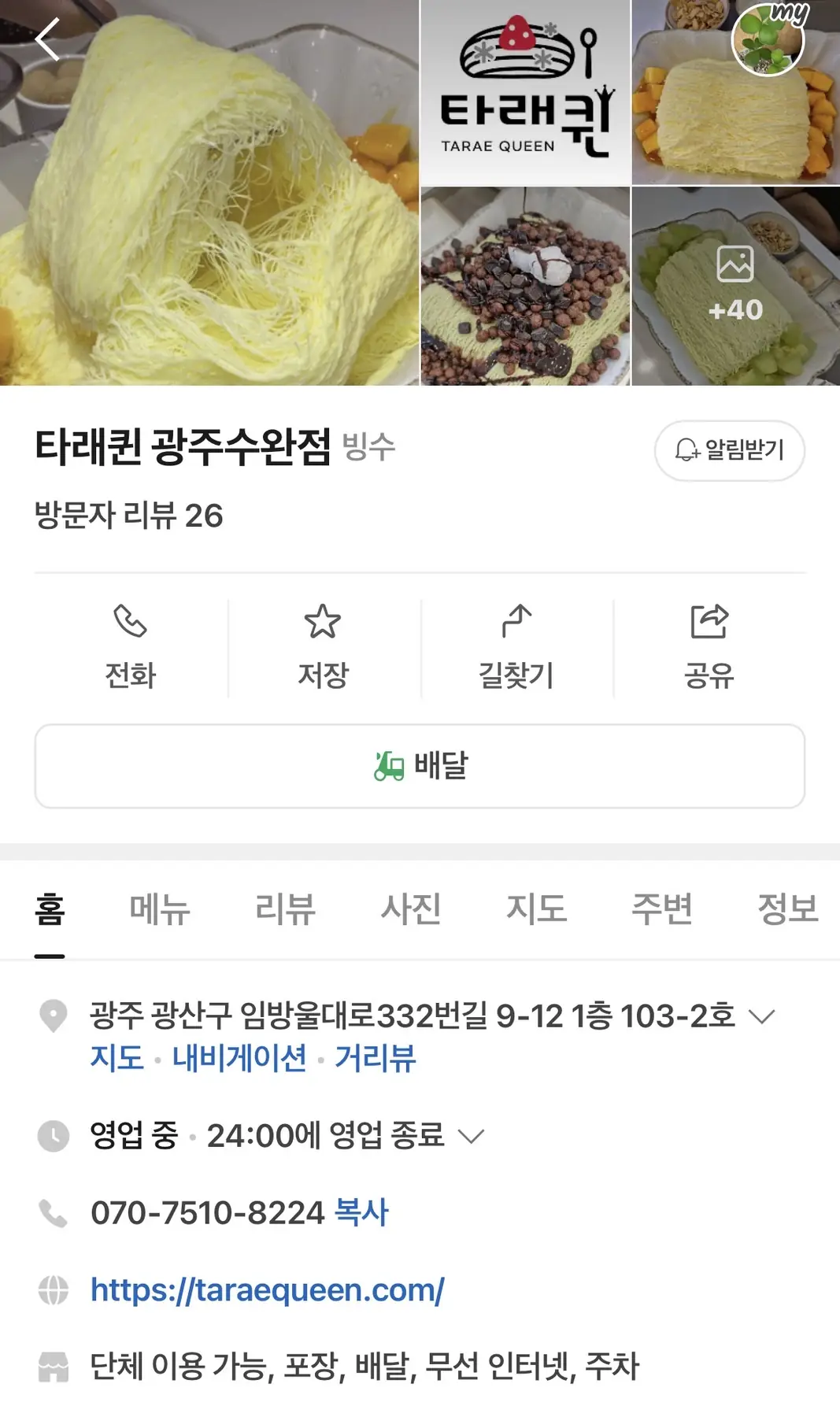840x1417 pixels.
Task: Call the store via 전화
Action: point(131,648)
